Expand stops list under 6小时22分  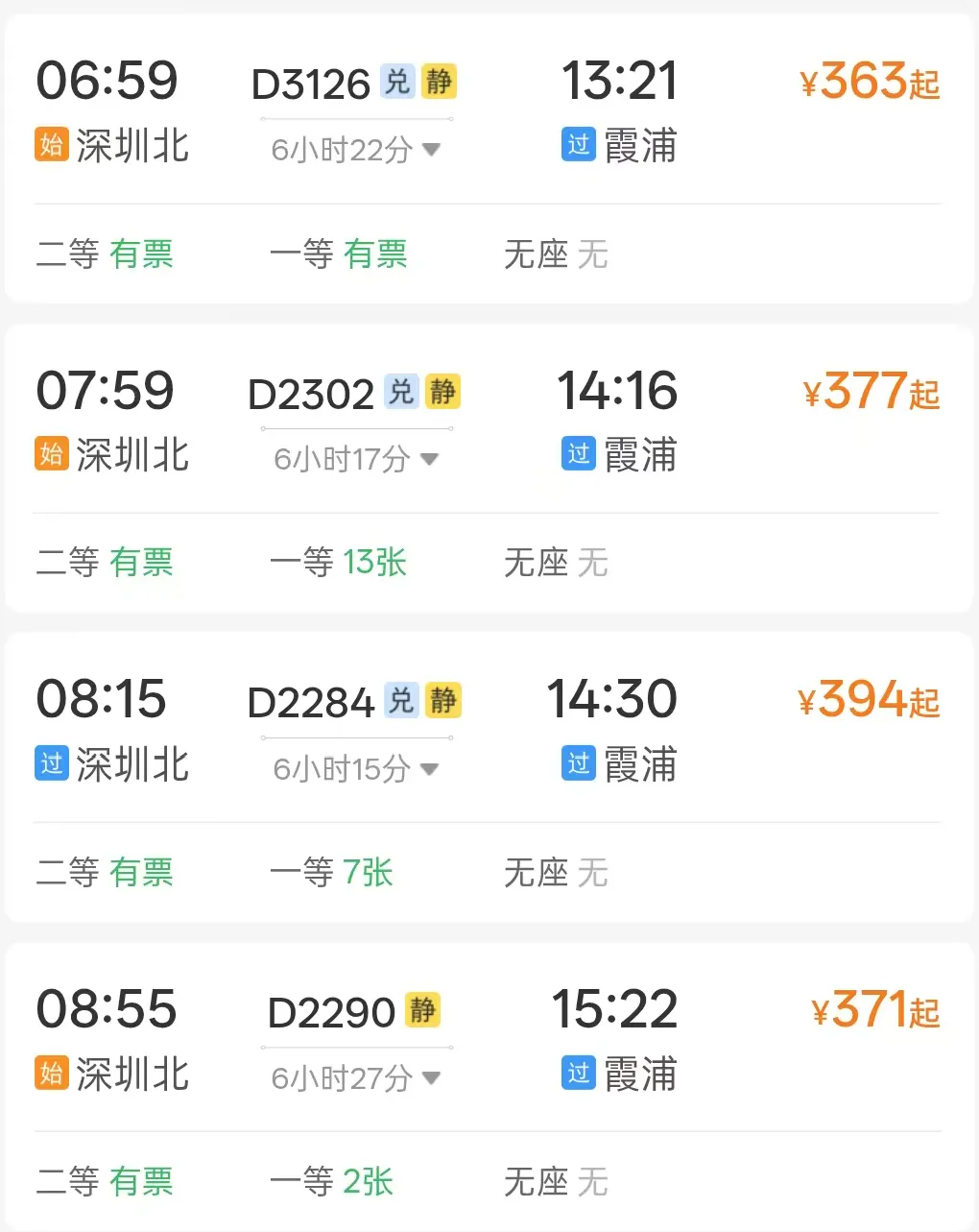[356, 150]
